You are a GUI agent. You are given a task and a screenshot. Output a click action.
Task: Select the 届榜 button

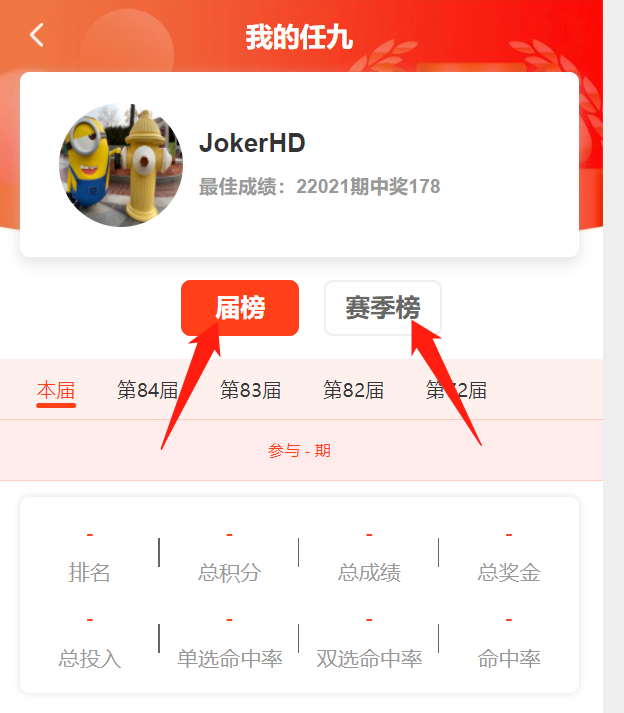tap(240, 308)
